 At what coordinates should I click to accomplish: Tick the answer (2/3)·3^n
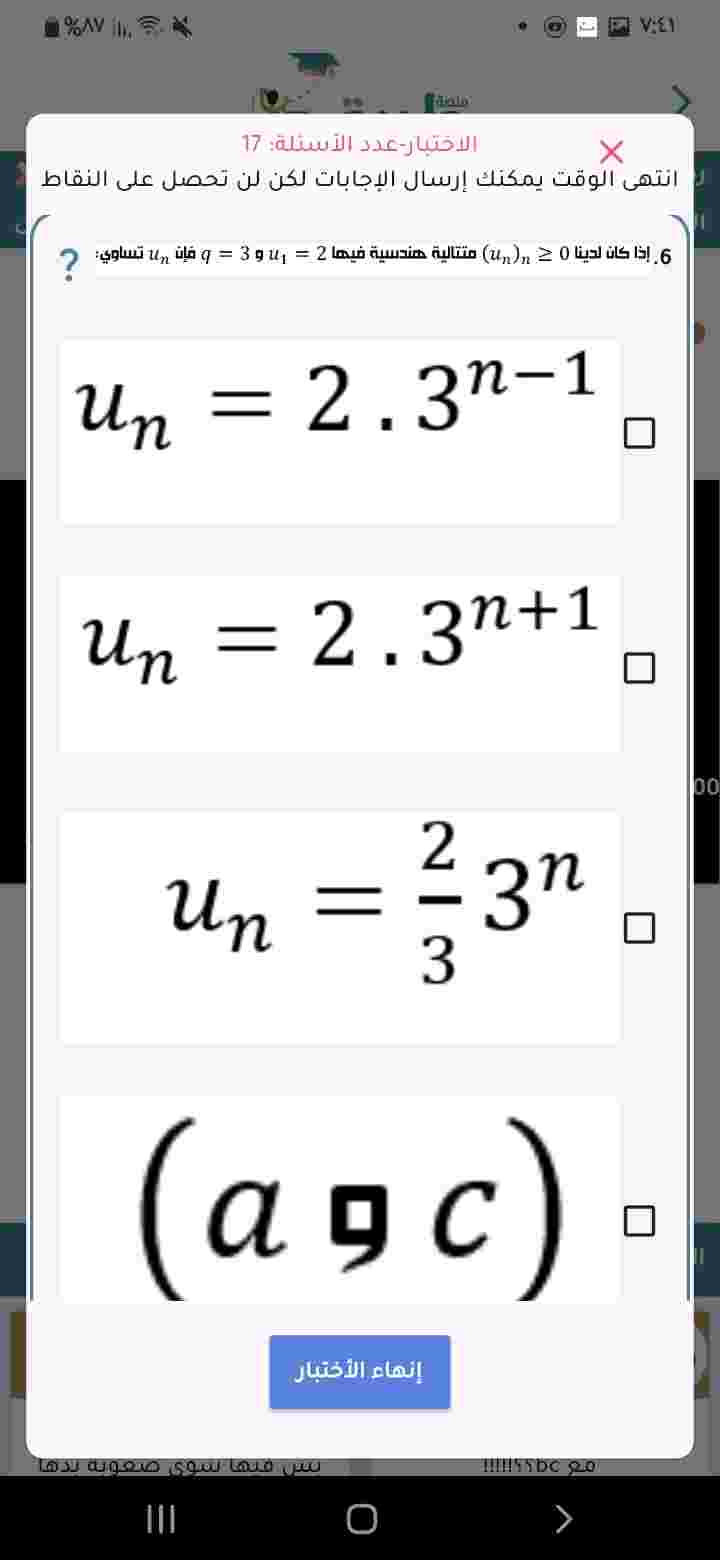pyautogui.click(x=639, y=928)
